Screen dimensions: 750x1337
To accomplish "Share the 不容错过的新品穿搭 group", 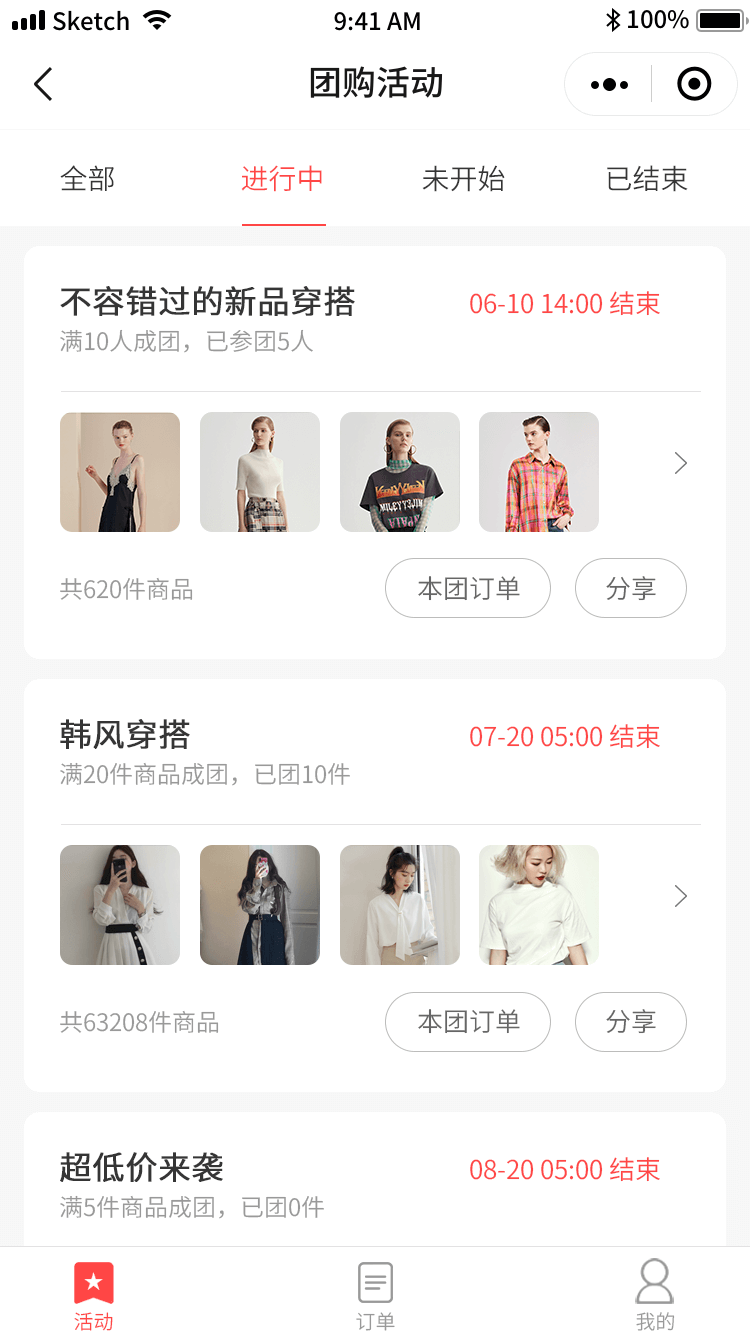I will pyautogui.click(x=630, y=588).
